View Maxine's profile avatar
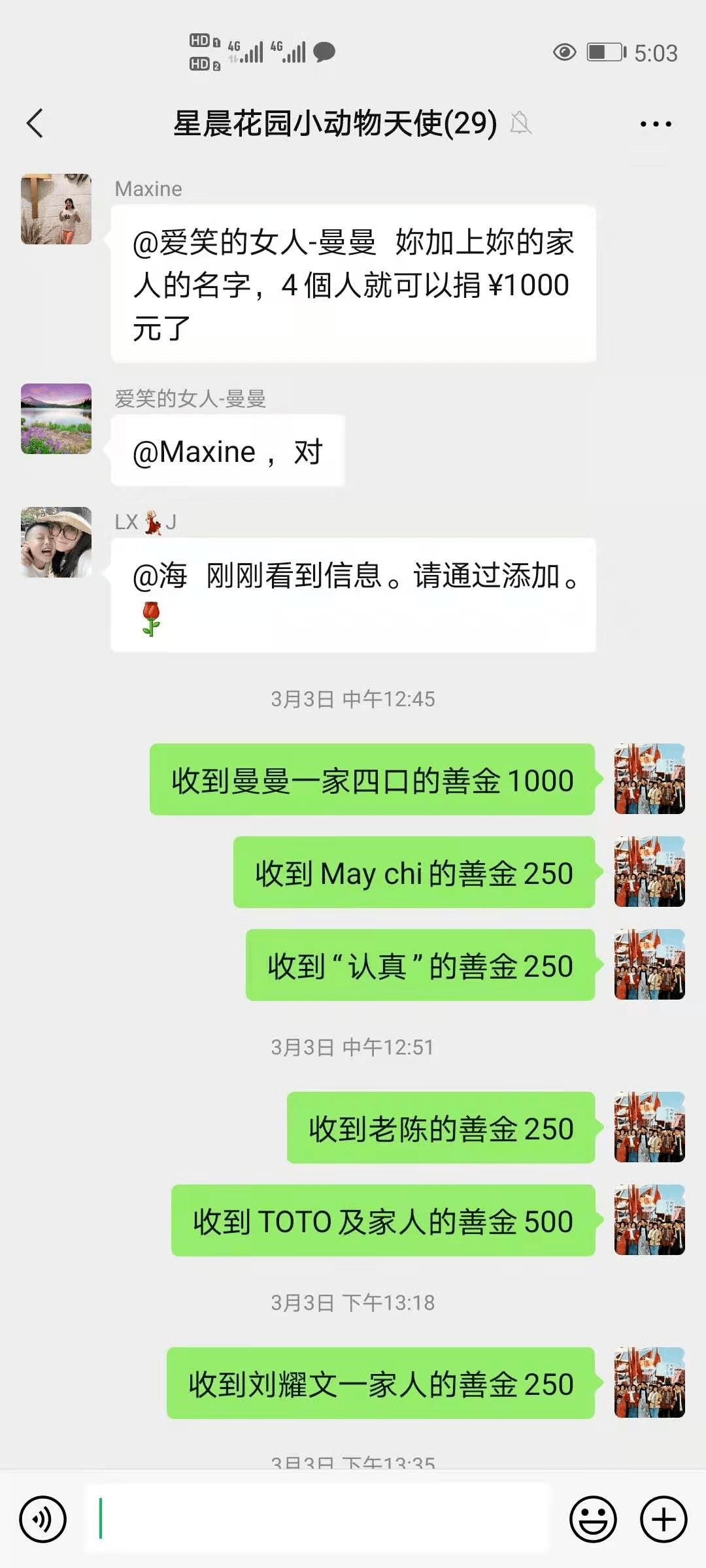 click(x=56, y=209)
